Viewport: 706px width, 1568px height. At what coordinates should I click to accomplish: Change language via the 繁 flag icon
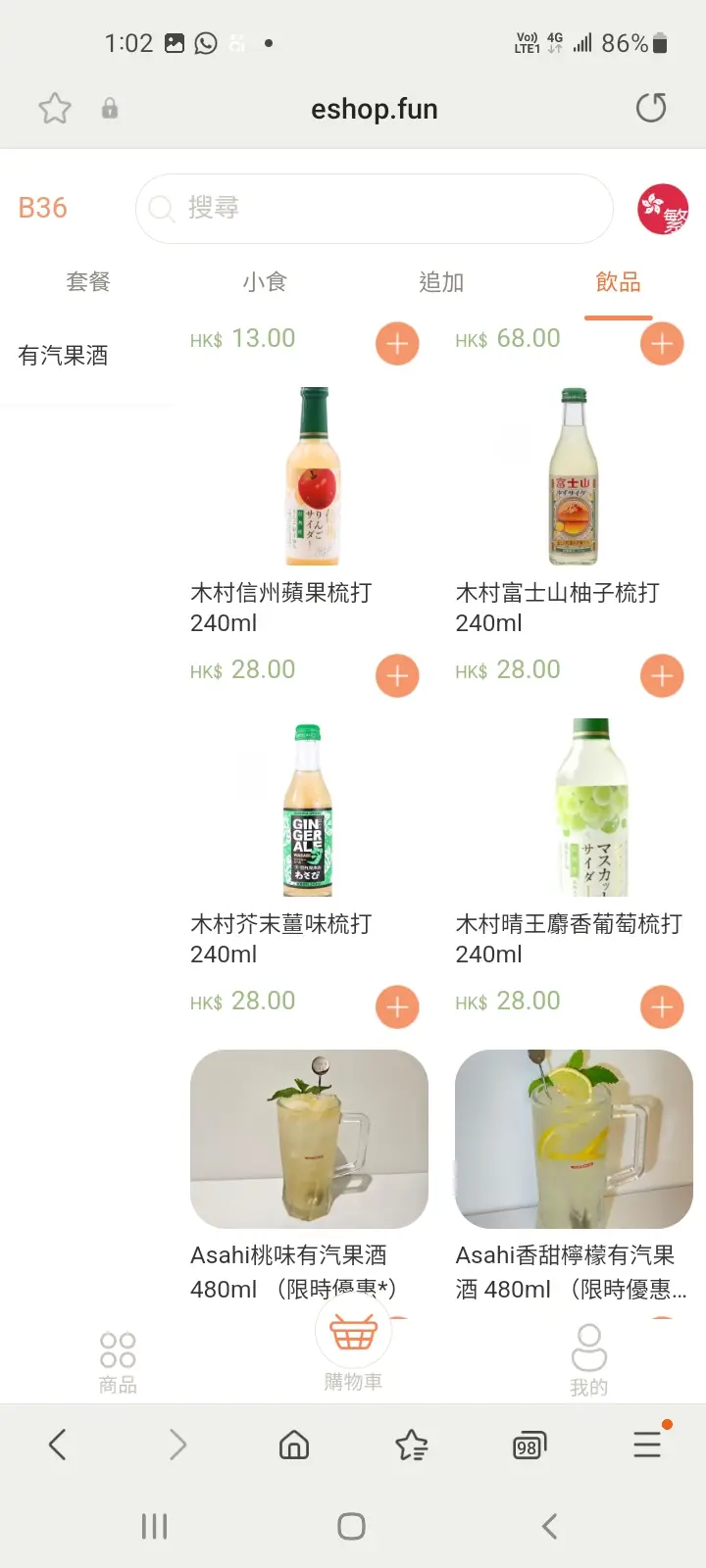[x=663, y=209]
